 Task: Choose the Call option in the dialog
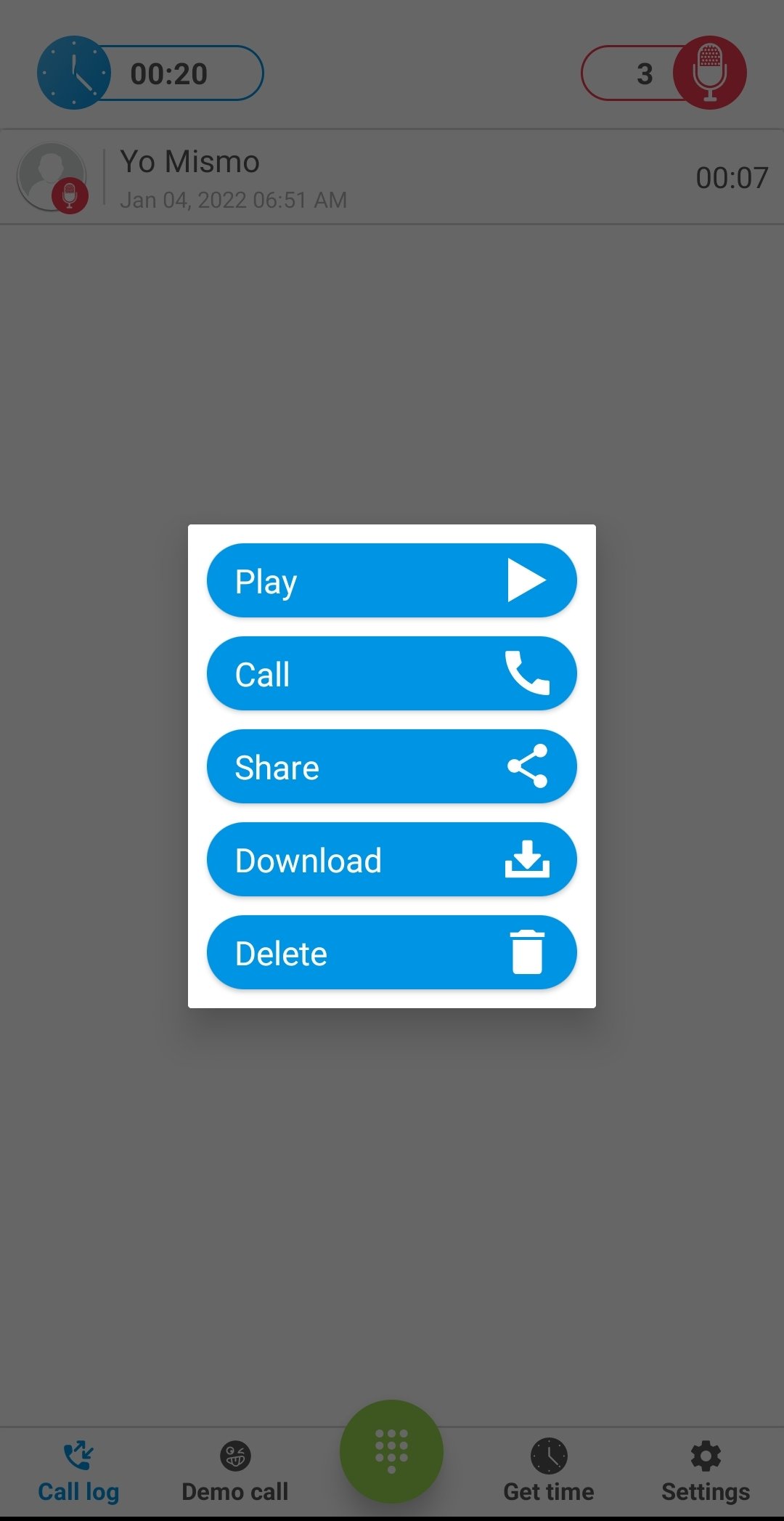coord(392,673)
